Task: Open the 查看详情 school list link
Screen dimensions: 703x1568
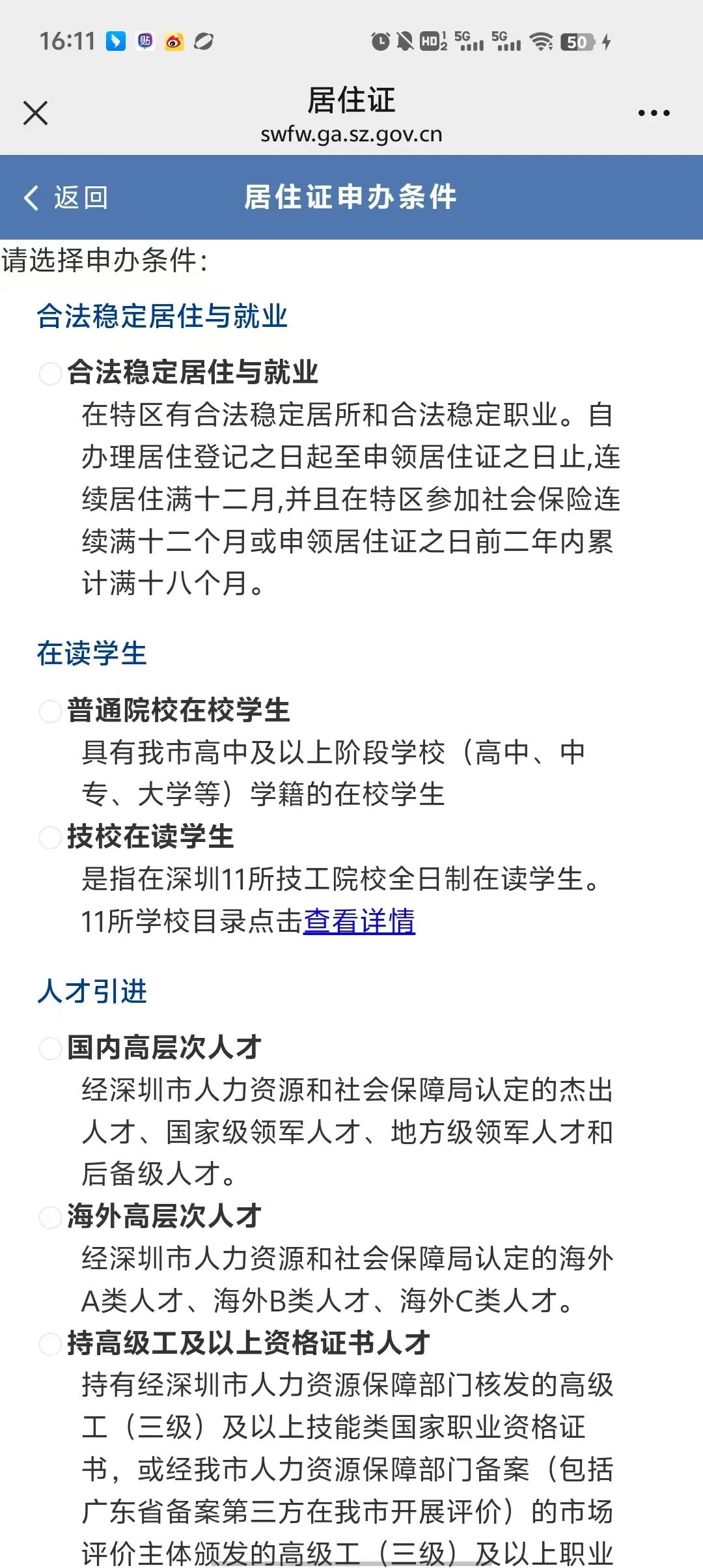Action: click(x=359, y=921)
